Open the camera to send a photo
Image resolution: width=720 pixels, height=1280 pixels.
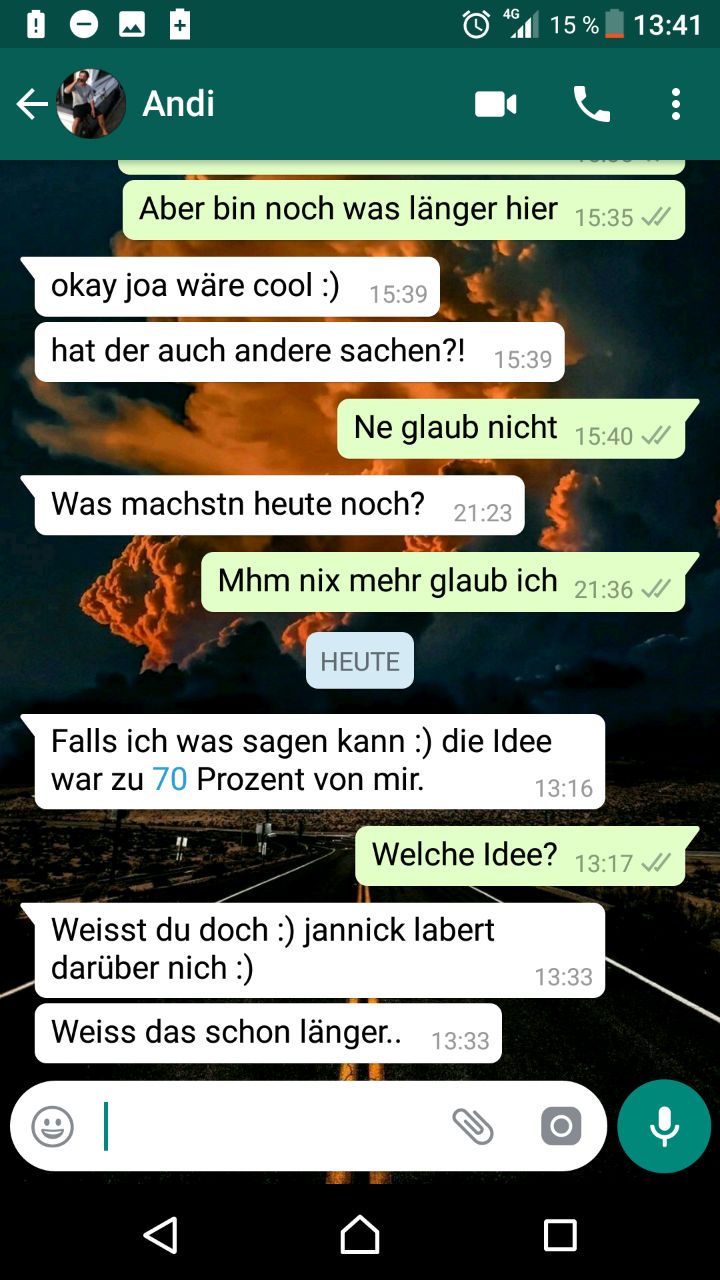[561, 1127]
